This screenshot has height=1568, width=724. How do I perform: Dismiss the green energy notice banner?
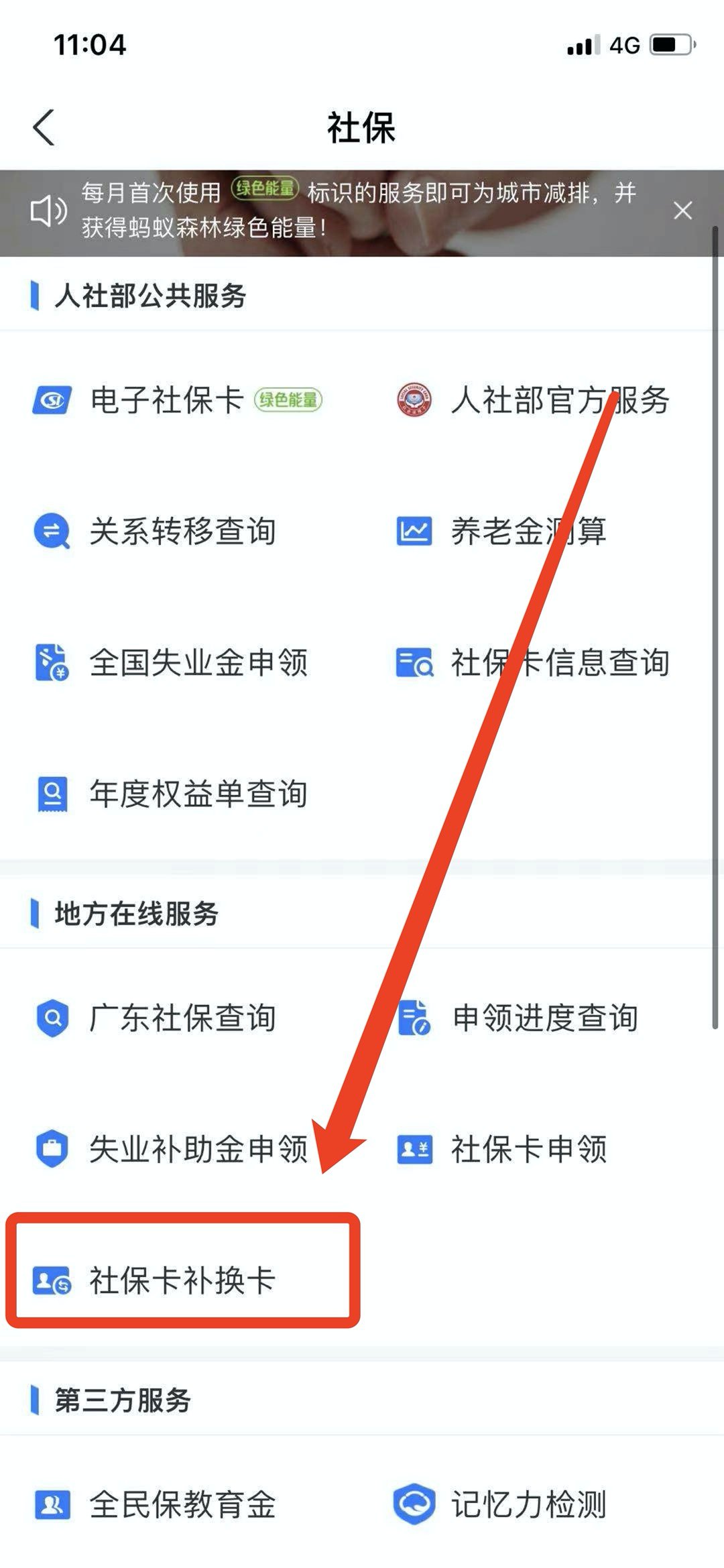(682, 211)
